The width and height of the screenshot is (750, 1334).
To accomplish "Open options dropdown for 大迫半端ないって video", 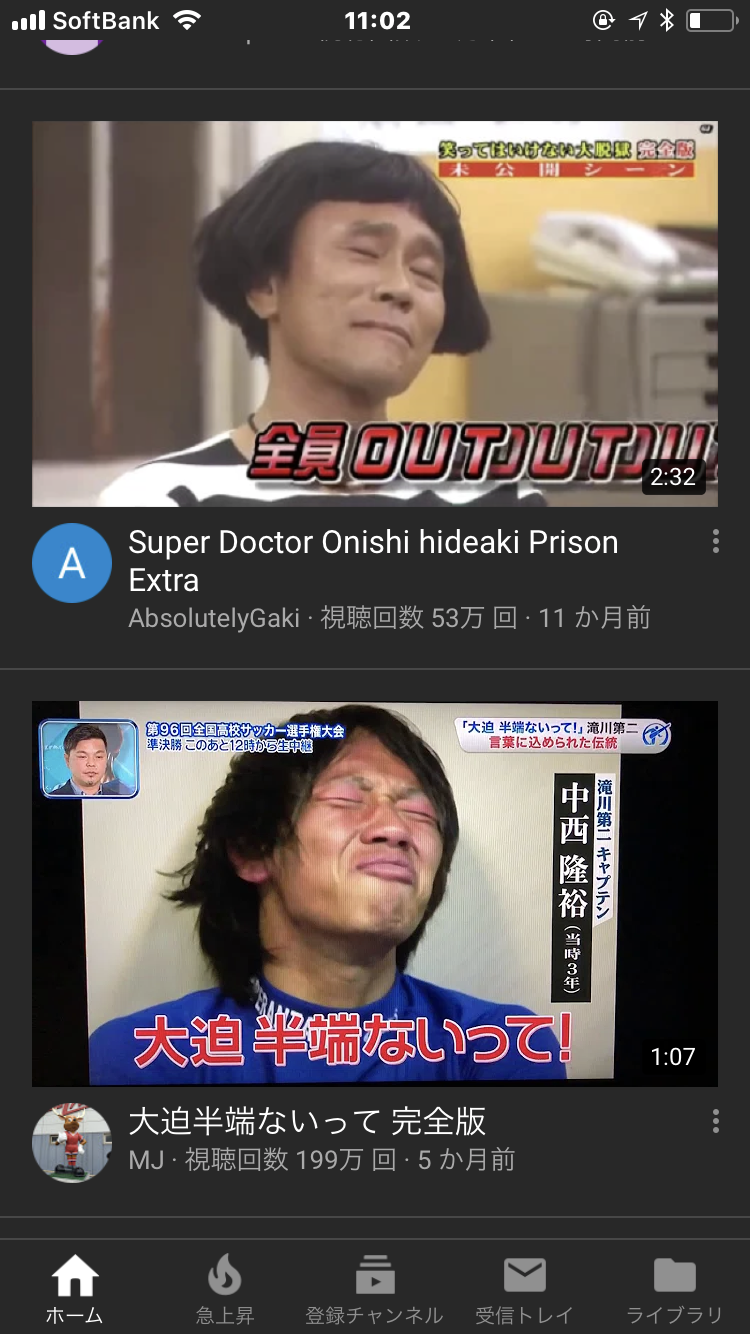I will (x=716, y=1123).
